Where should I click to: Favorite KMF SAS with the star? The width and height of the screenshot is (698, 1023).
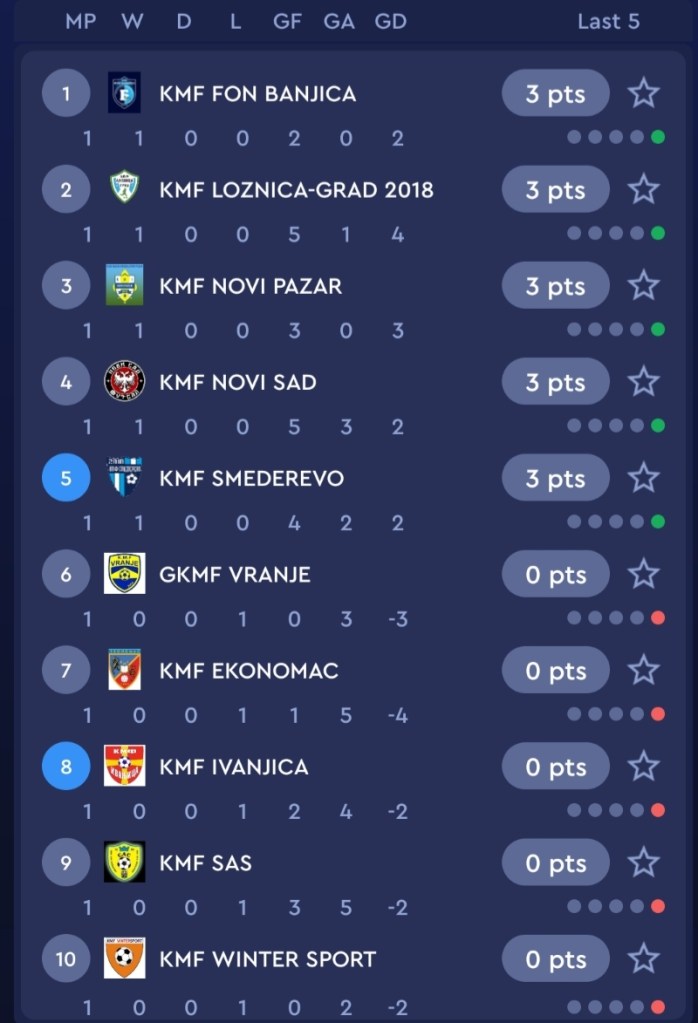pos(643,863)
